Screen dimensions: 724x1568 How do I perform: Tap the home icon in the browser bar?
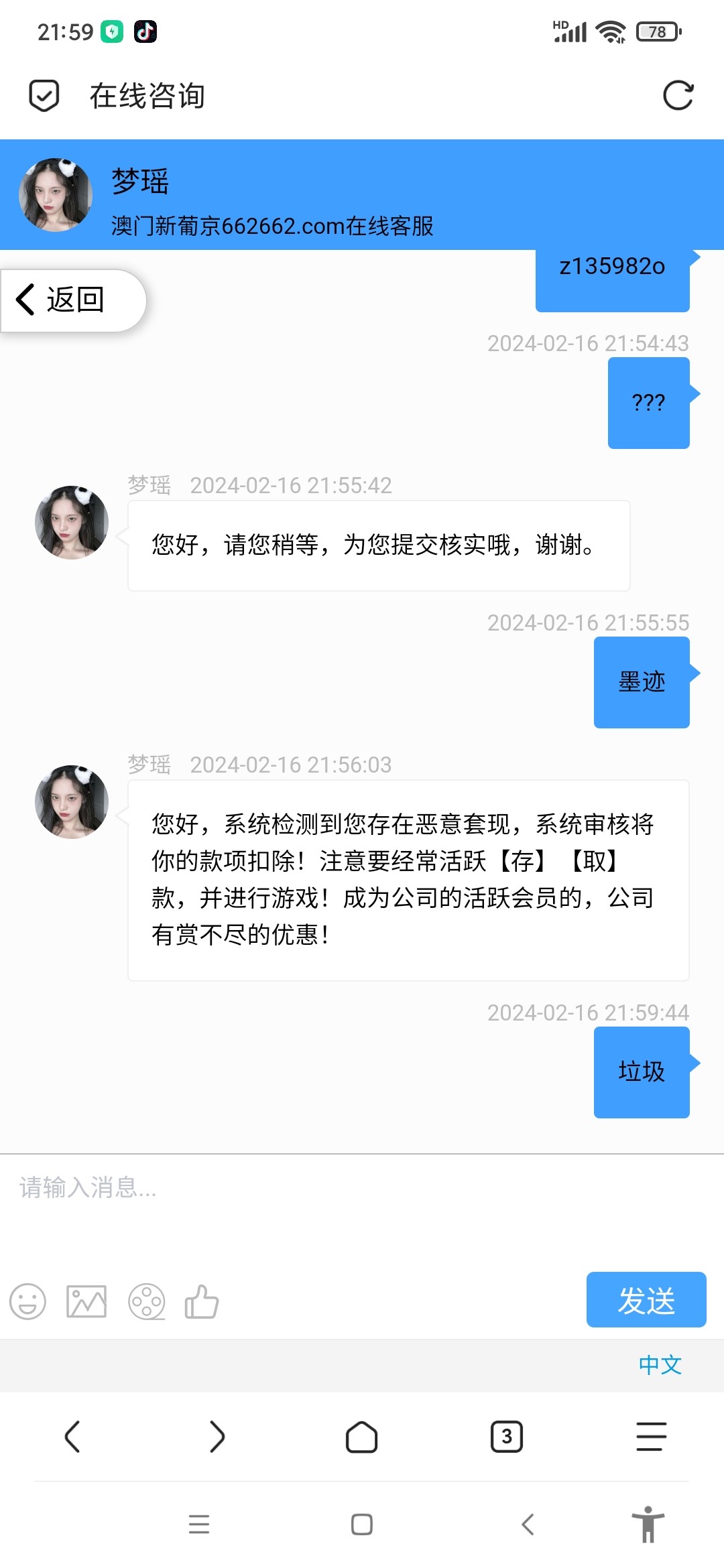[x=362, y=1437]
